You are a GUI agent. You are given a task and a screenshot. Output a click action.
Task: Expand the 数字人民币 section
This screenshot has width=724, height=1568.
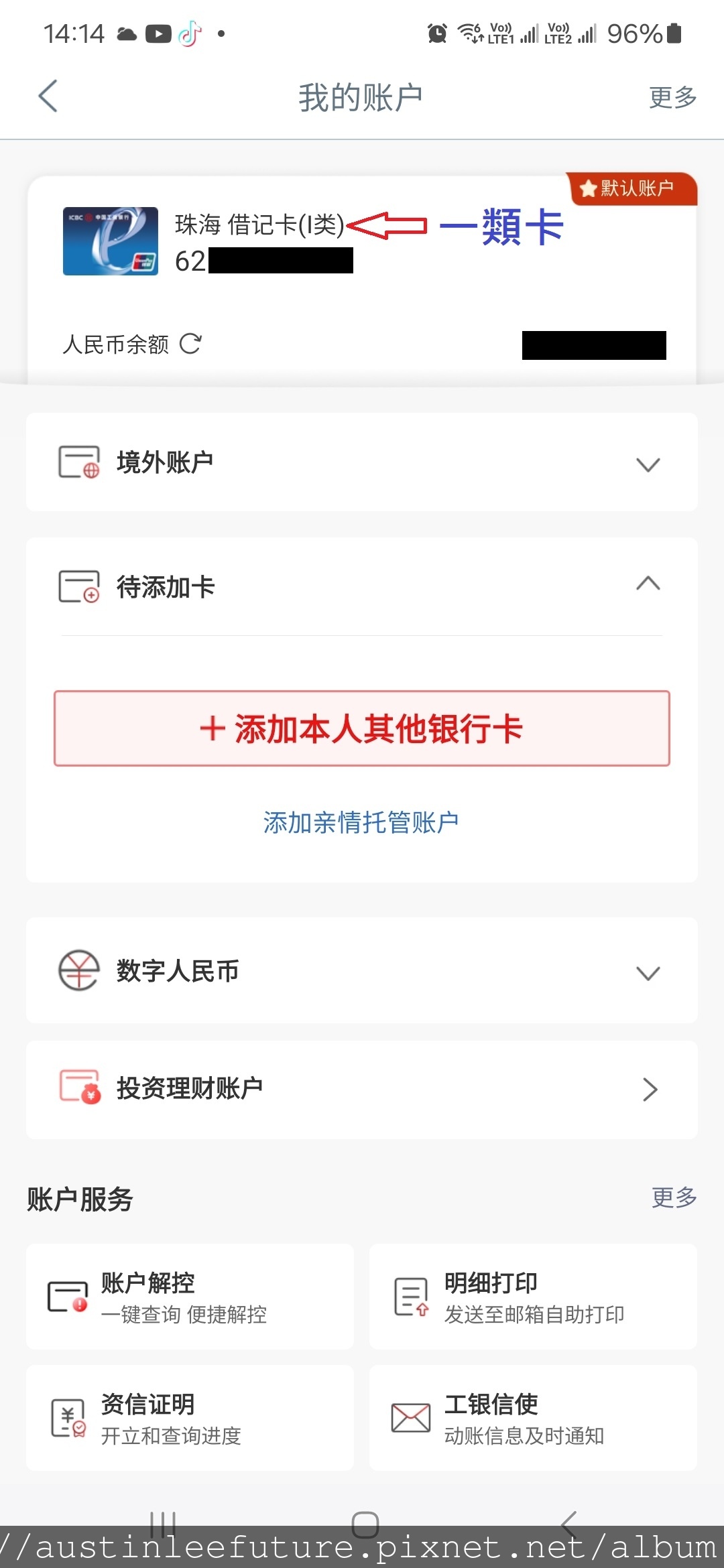click(362, 971)
